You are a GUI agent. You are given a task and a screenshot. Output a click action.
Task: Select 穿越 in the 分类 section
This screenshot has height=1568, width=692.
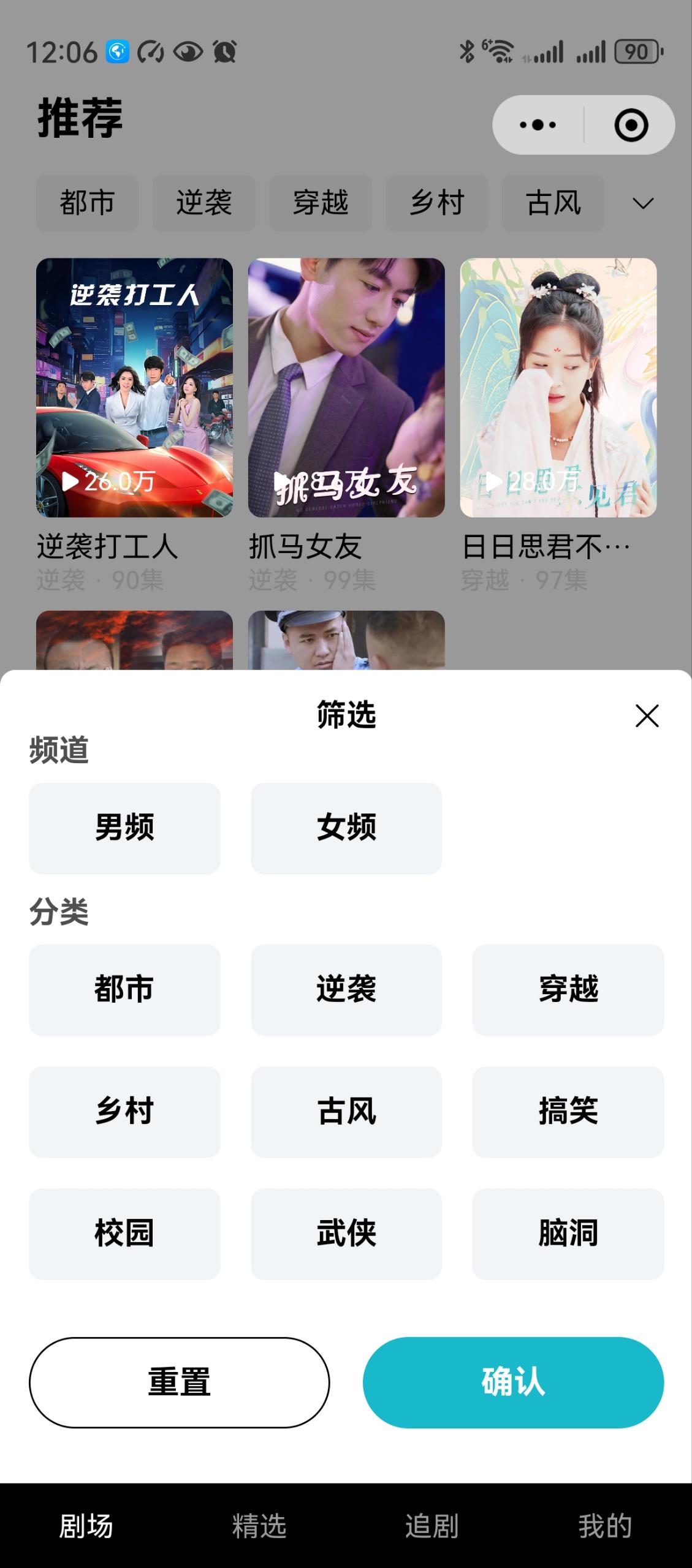click(568, 990)
